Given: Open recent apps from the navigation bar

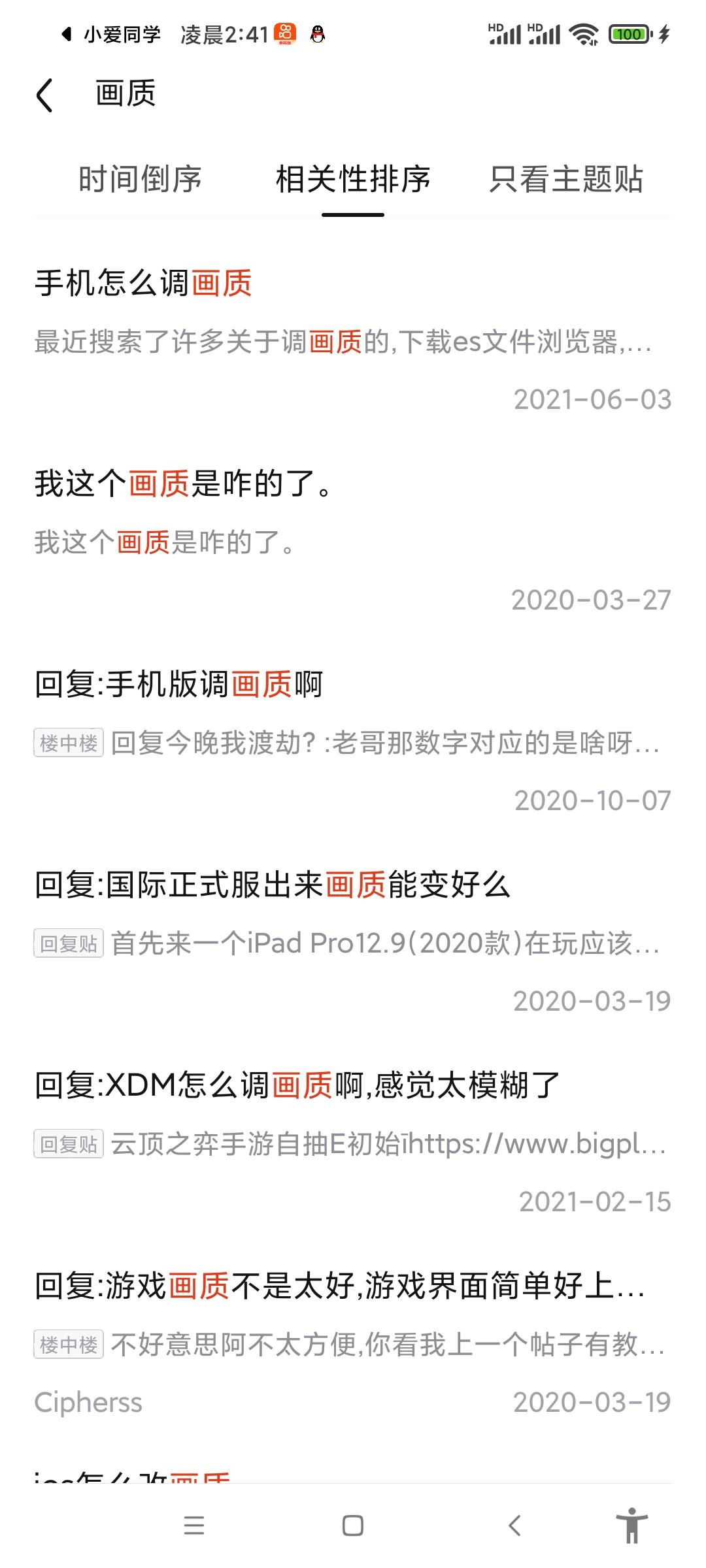Looking at the screenshot, I should point(194,1526).
